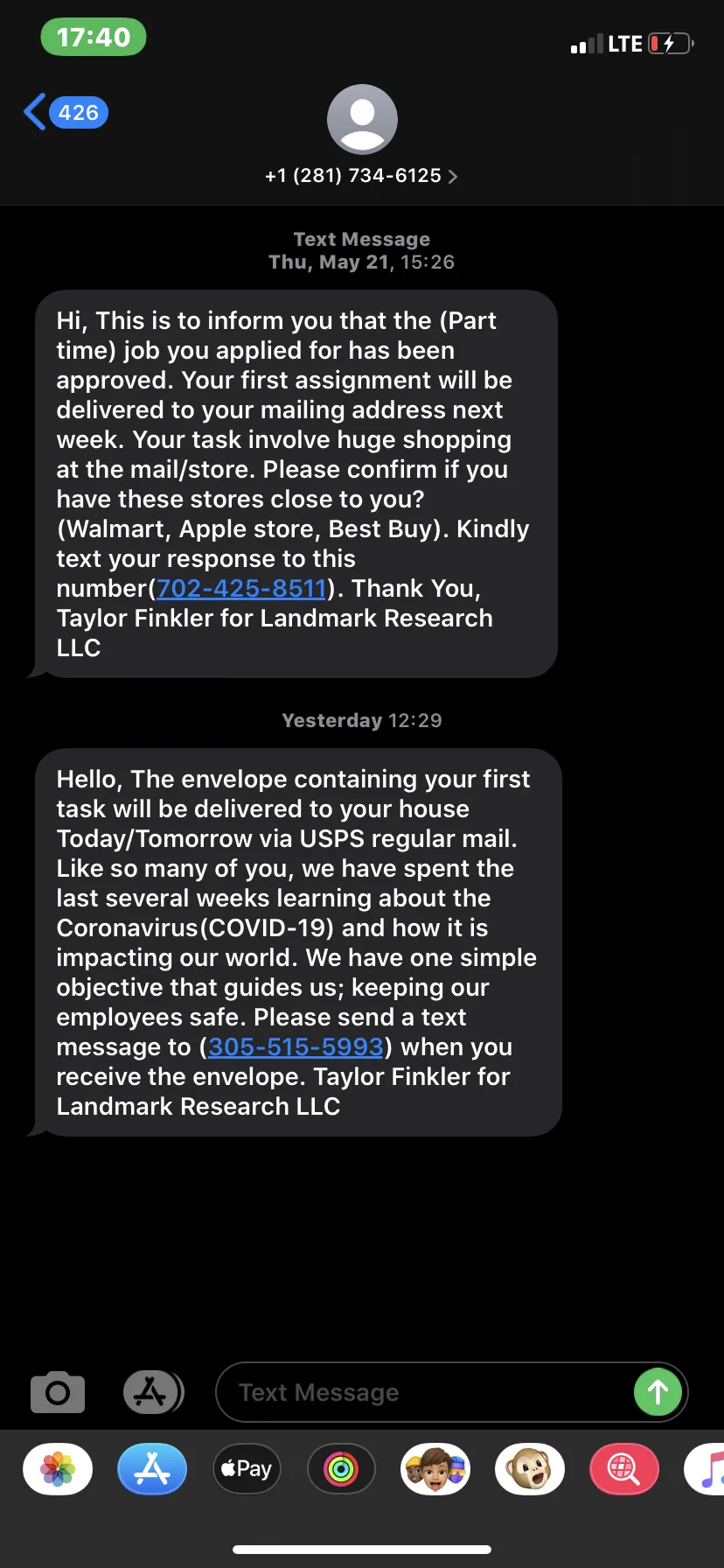Open Memoji stickers in the app drawer
This screenshot has width=724, height=1568.
pyautogui.click(x=435, y=1469)
